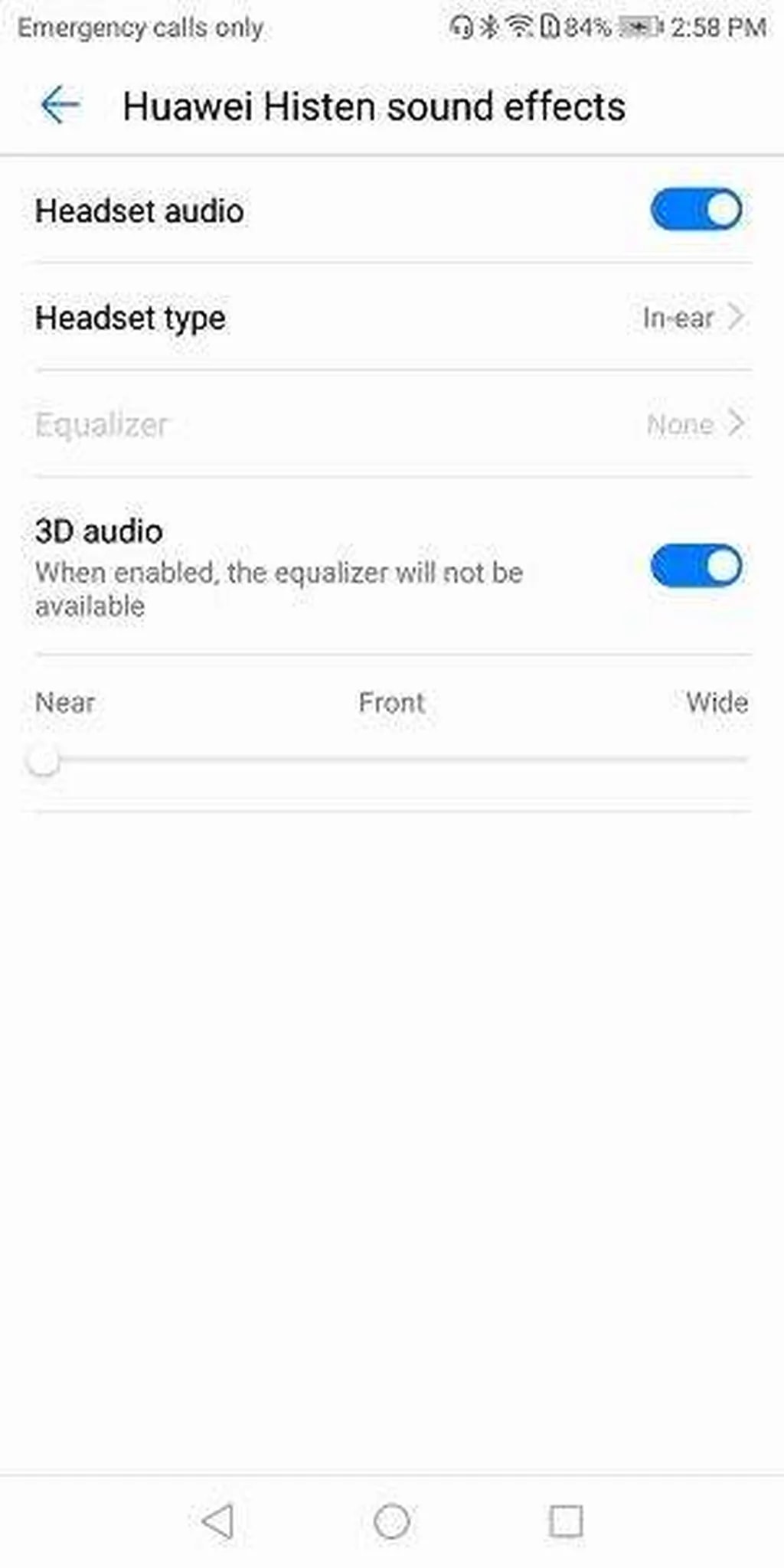This screenshot has height=1568, width=784.
Task: Open the Headset type setting
Action: [392, 317]
